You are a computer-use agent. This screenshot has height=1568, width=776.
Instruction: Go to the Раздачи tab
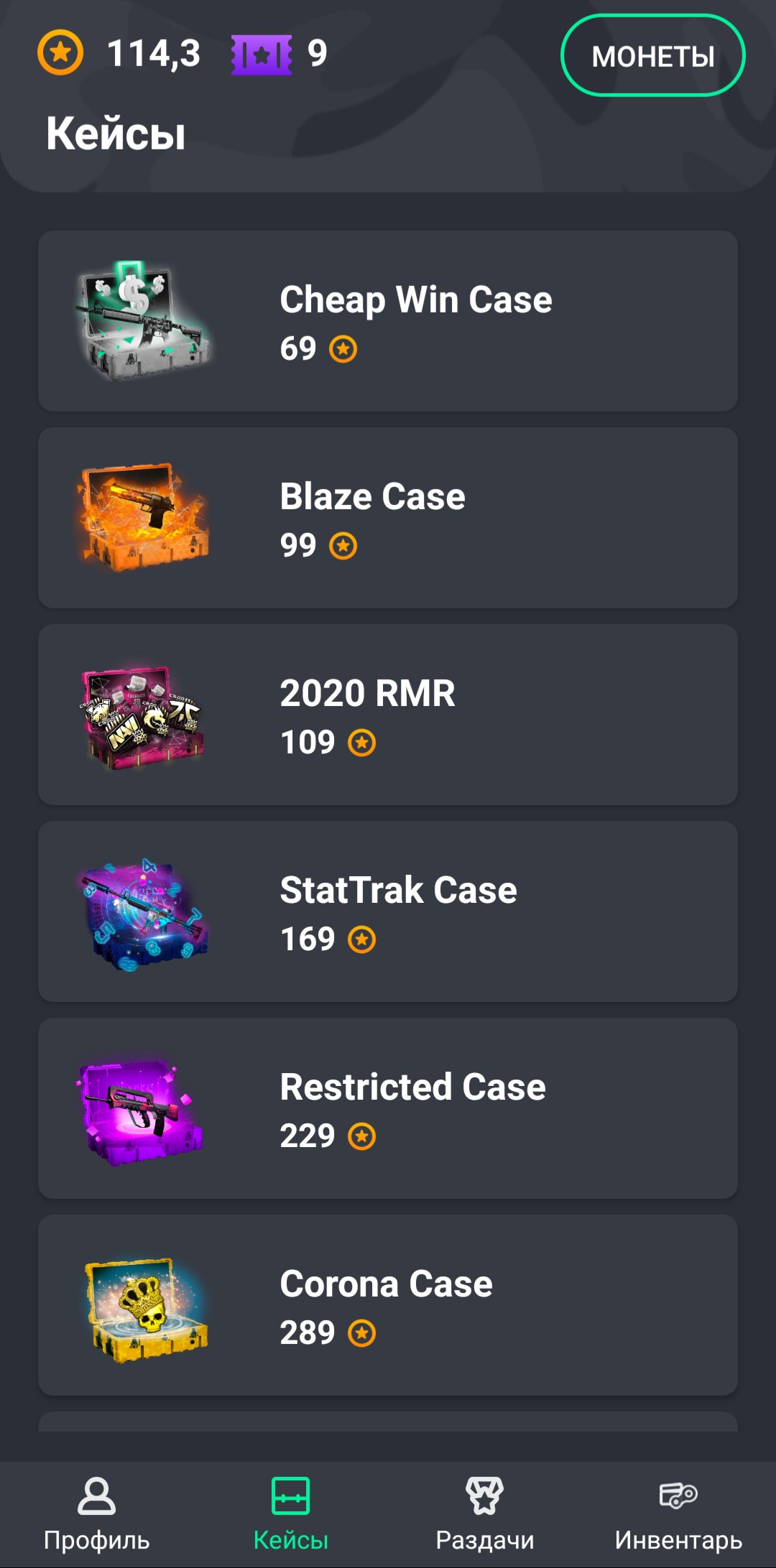[x=484, y=1513]
